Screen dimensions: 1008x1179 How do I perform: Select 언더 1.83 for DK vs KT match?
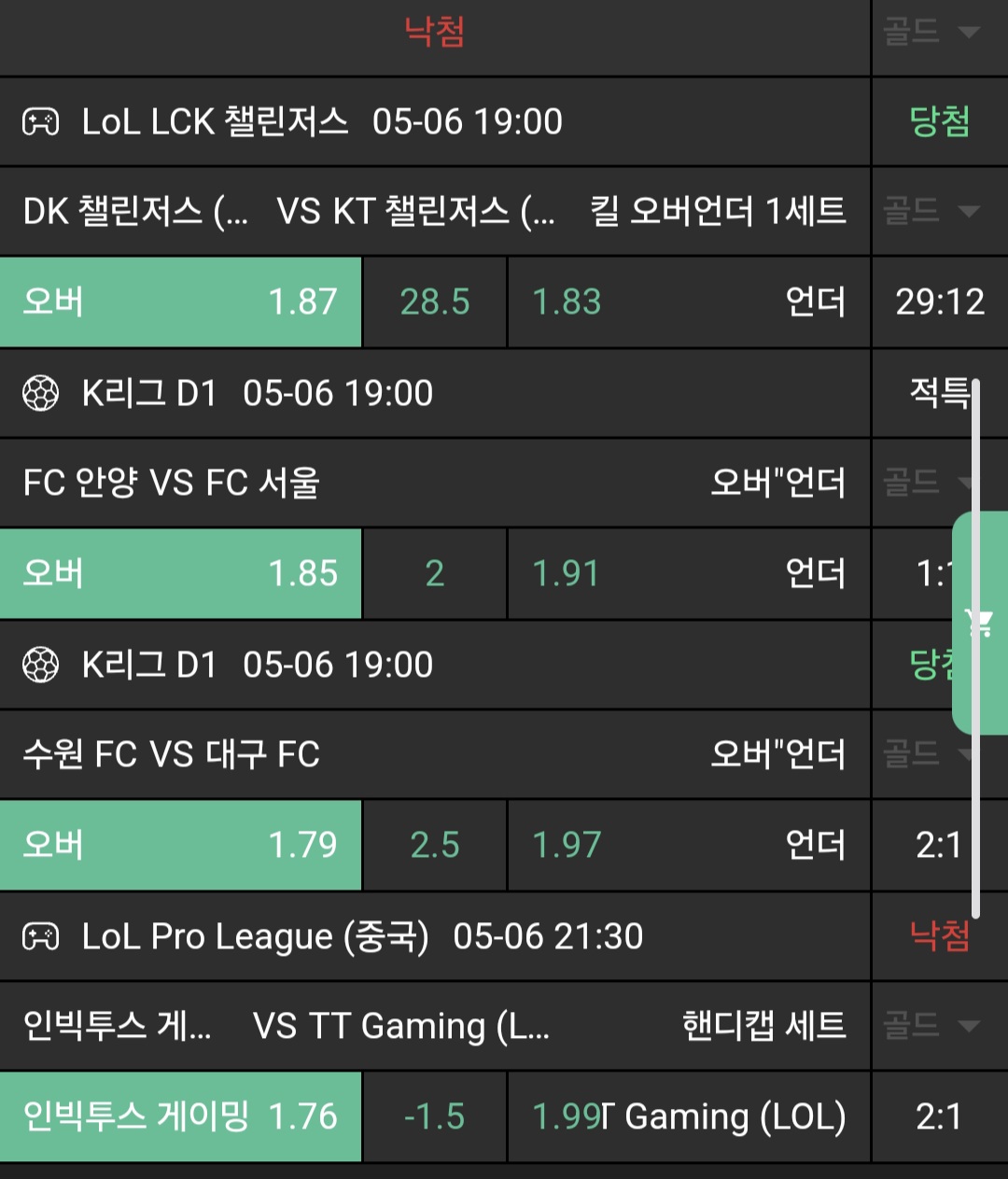pos(689,302)
